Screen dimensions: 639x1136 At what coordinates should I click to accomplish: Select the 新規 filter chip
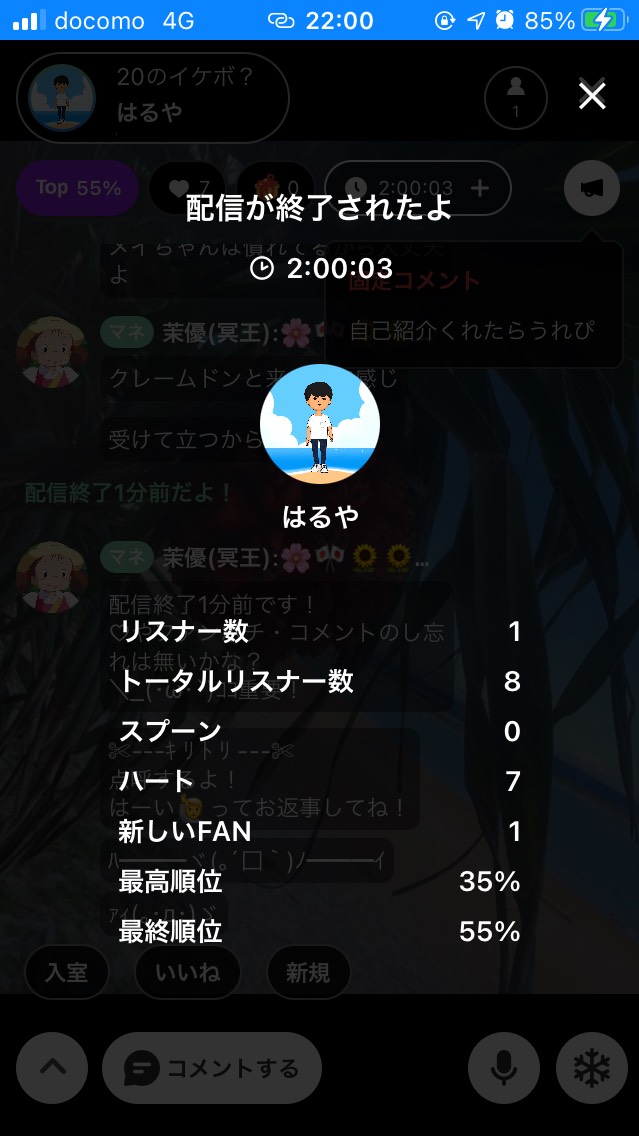tap(308, 972)
